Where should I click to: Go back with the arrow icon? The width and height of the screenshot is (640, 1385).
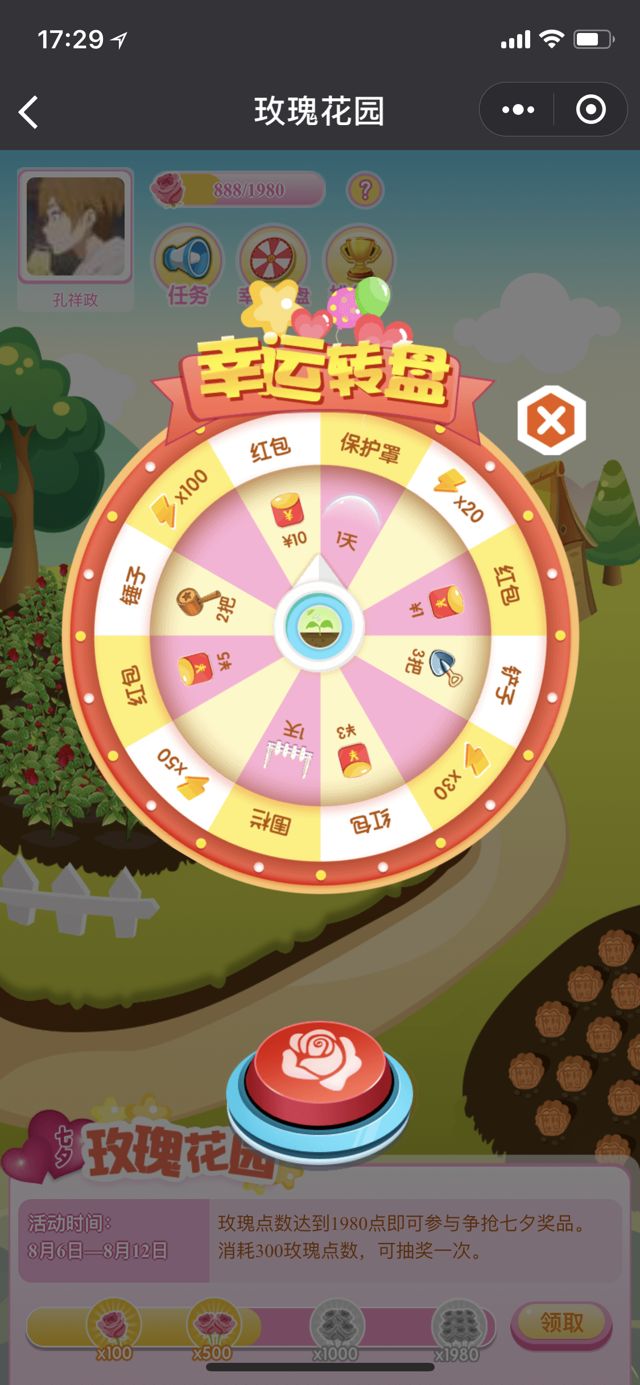coord(29,112)
